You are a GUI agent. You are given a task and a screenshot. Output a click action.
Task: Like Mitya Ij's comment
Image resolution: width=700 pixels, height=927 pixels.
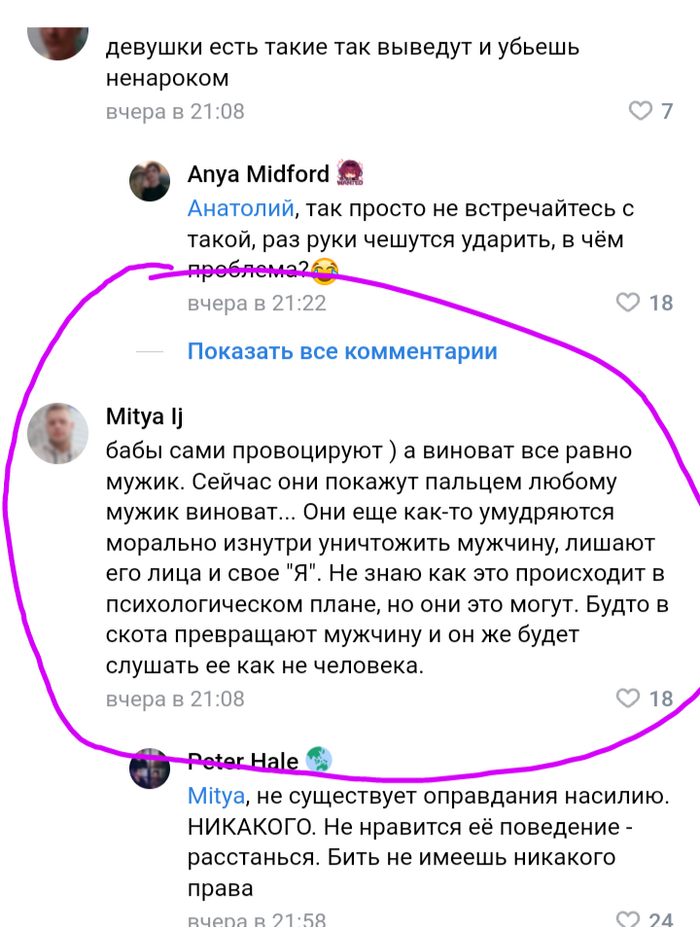point(627,698)
